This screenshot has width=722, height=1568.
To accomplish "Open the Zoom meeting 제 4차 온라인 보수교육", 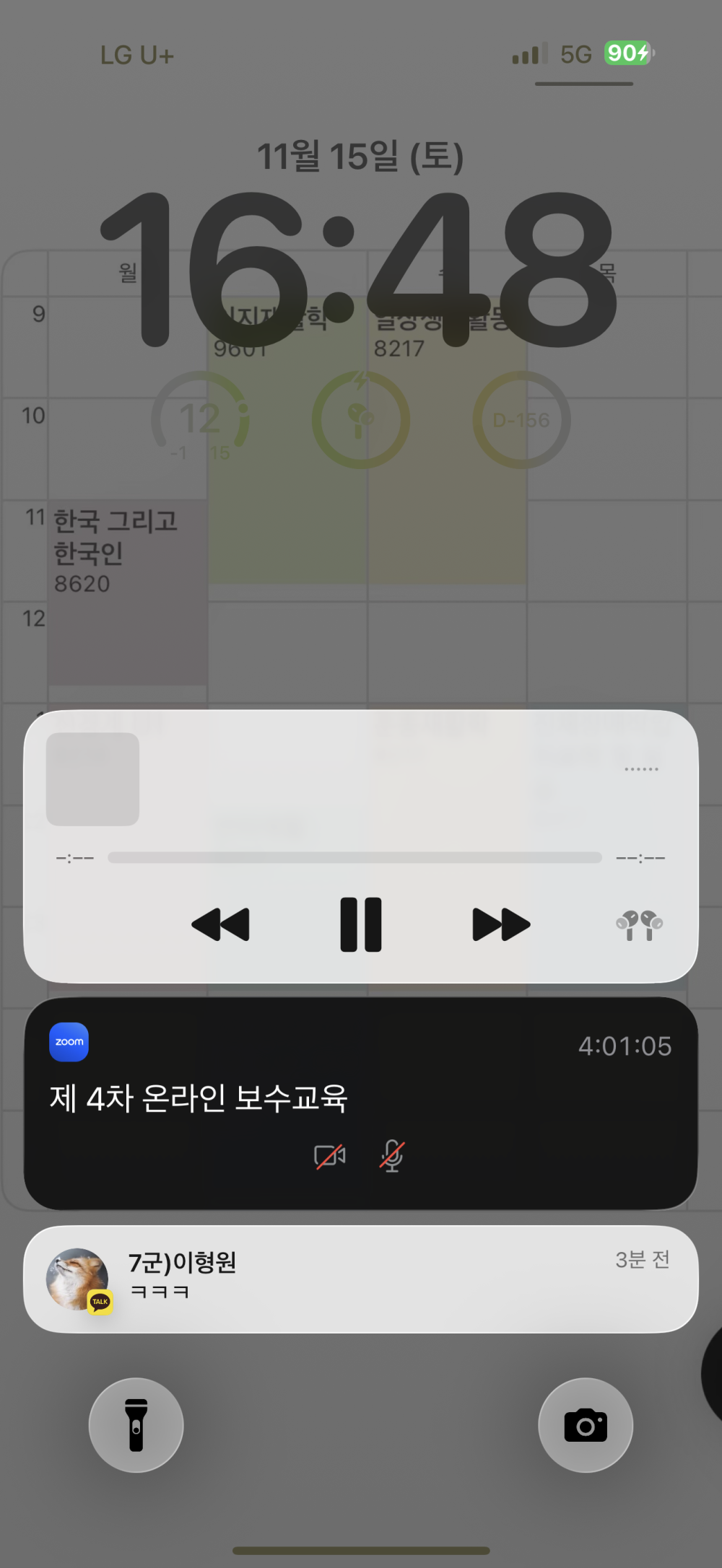I will click(199, 1098).
